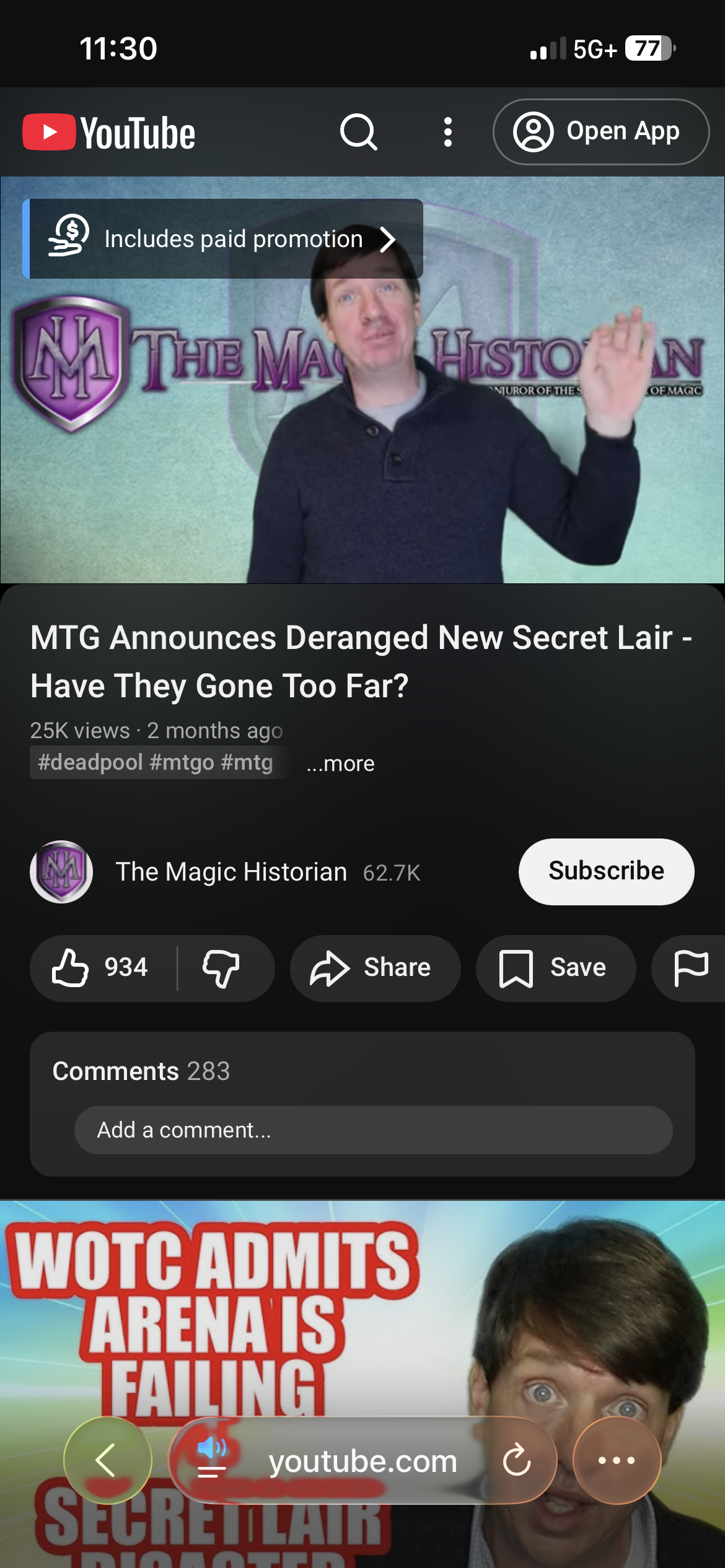Tap the Add a comment field

(x=374, y=1130)
